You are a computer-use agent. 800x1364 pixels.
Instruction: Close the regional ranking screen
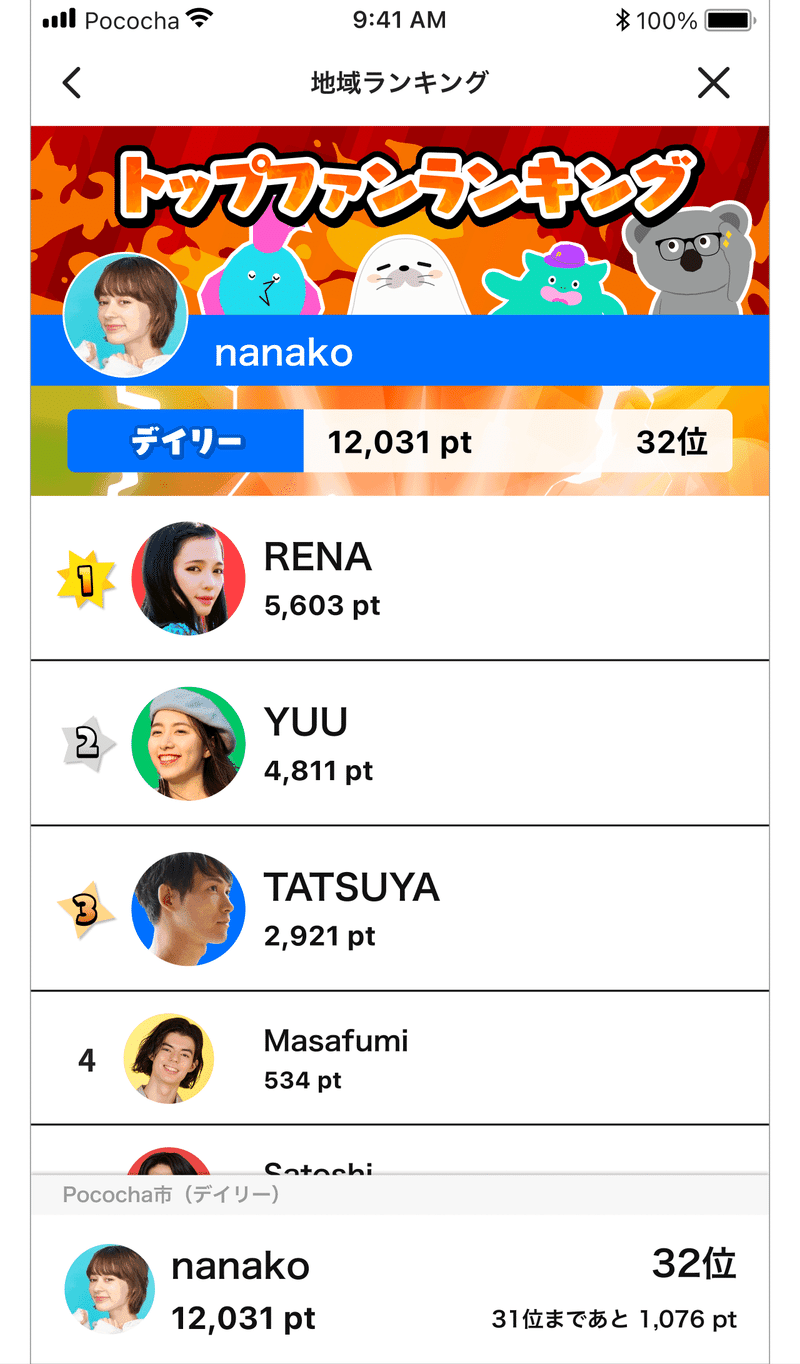point(714,83)
